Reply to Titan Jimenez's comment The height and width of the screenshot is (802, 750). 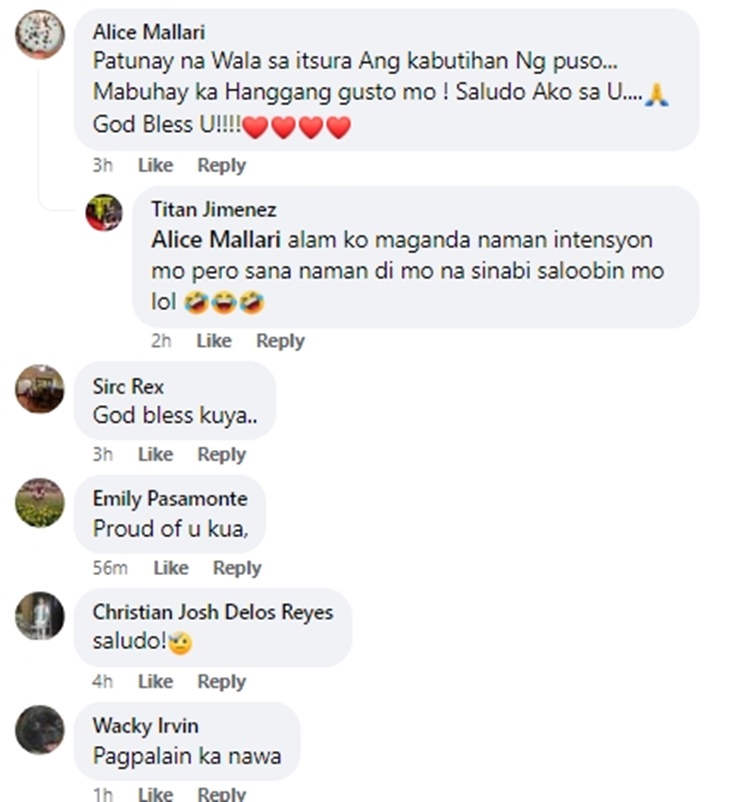280,341
